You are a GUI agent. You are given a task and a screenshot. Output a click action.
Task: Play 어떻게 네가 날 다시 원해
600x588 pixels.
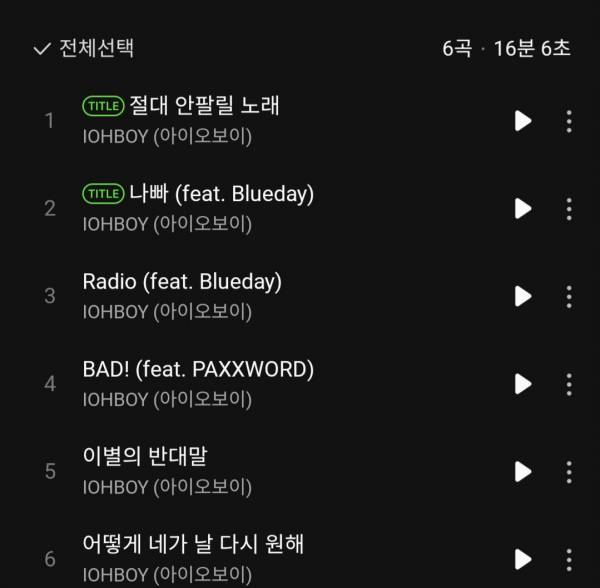[x=522, y=558]
